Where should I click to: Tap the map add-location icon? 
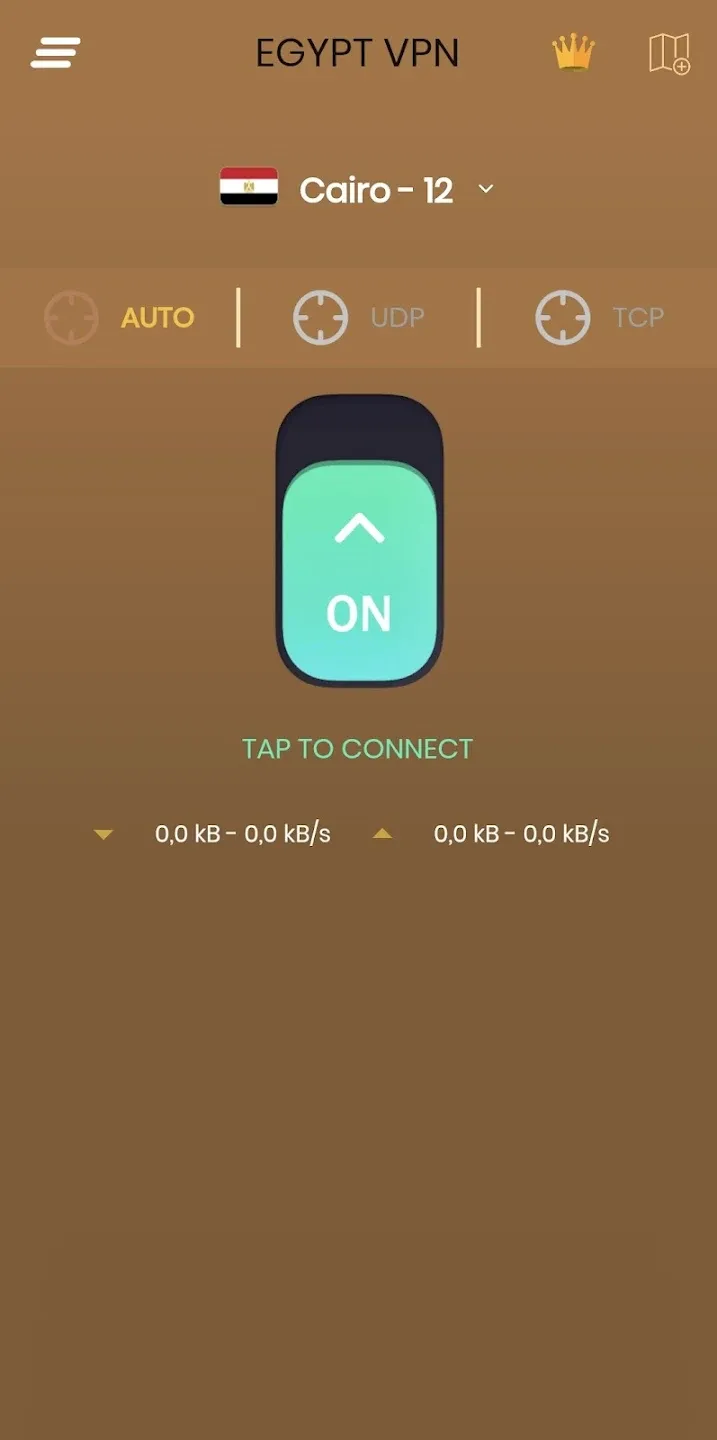point(669,53)
